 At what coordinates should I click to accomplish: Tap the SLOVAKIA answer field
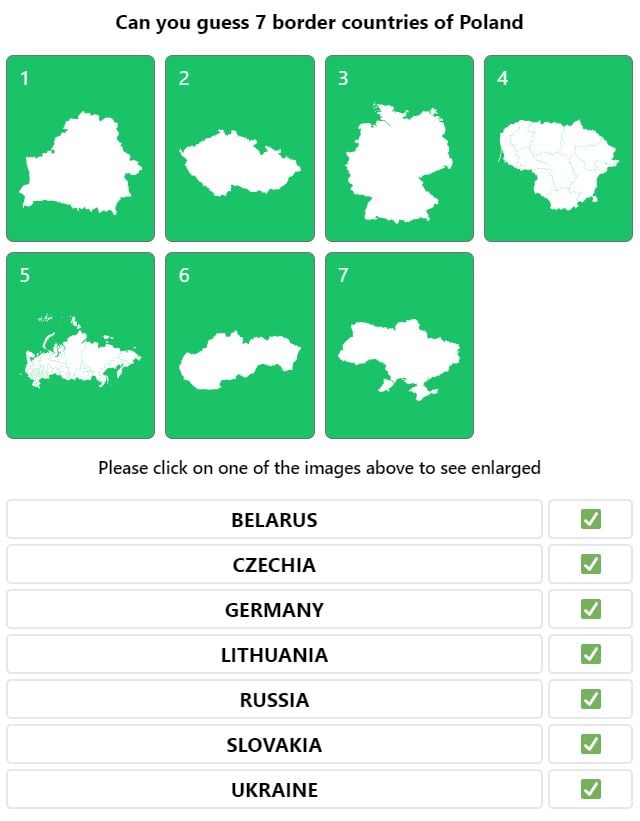pyautogui.click(x=274, y=745)
